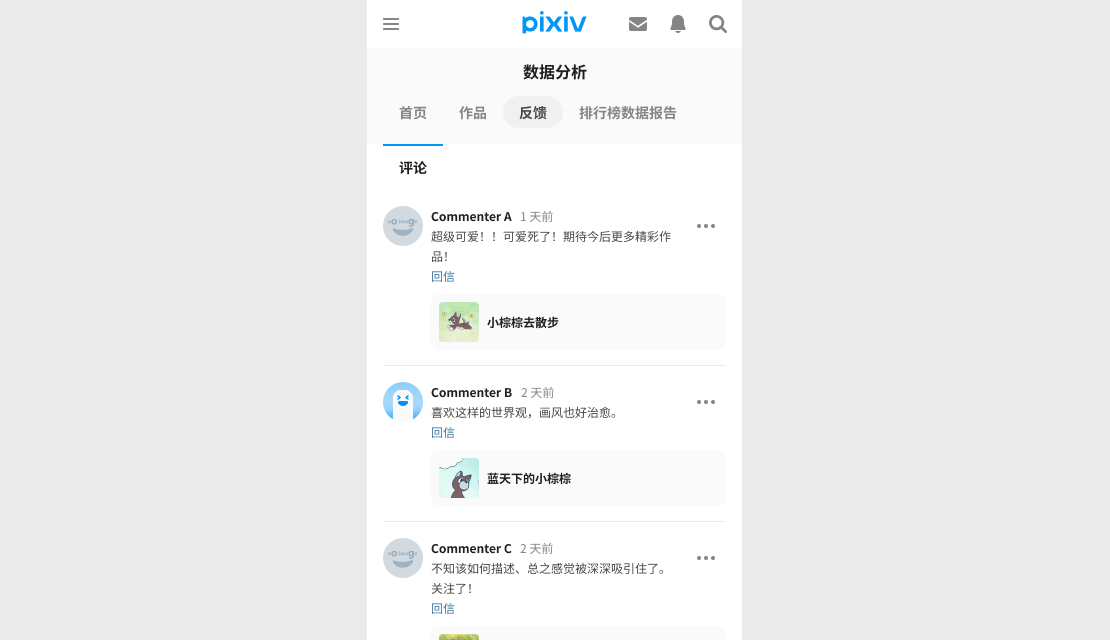Open more options for Commenter C's comment
Image resolution: width=1110 pixels, height=640 pixels.
[706, 558]
